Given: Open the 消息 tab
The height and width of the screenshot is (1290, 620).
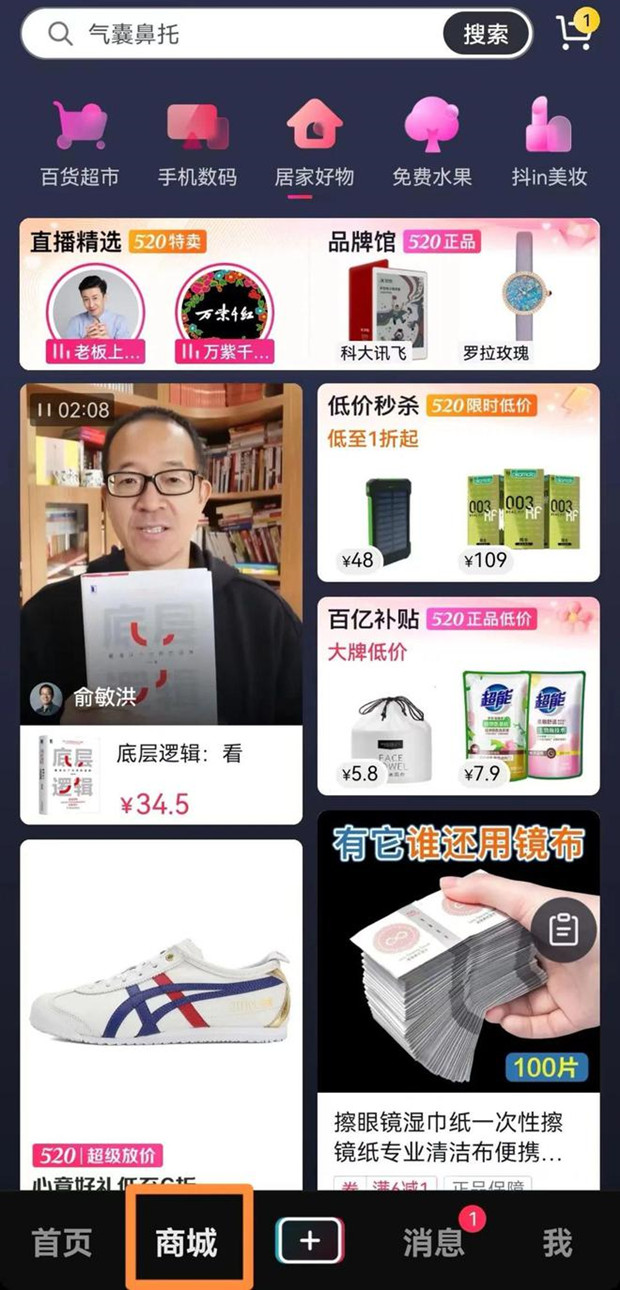Looking at the screenshot, I should coord(434,1242).
